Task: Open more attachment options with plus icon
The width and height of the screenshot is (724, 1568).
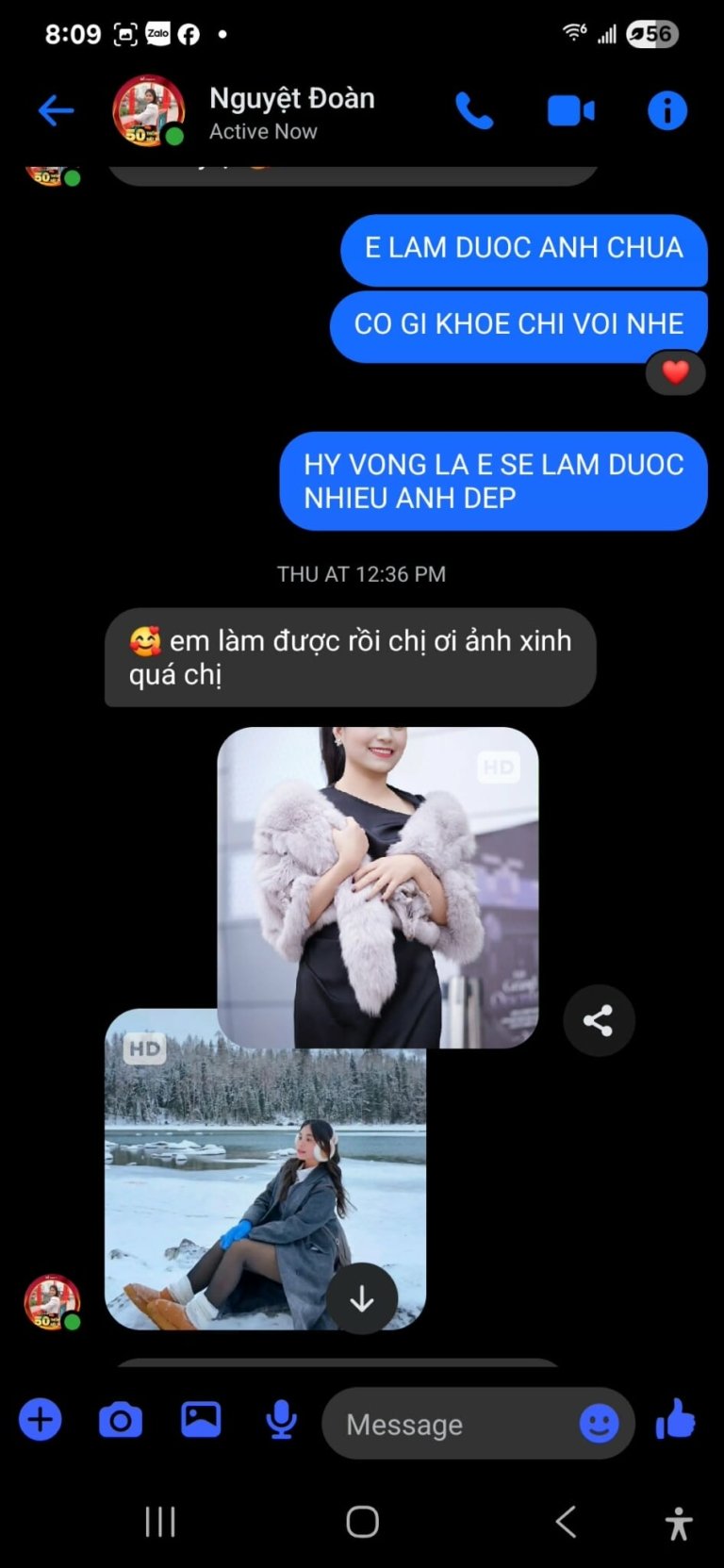Action: (41, 1420)
